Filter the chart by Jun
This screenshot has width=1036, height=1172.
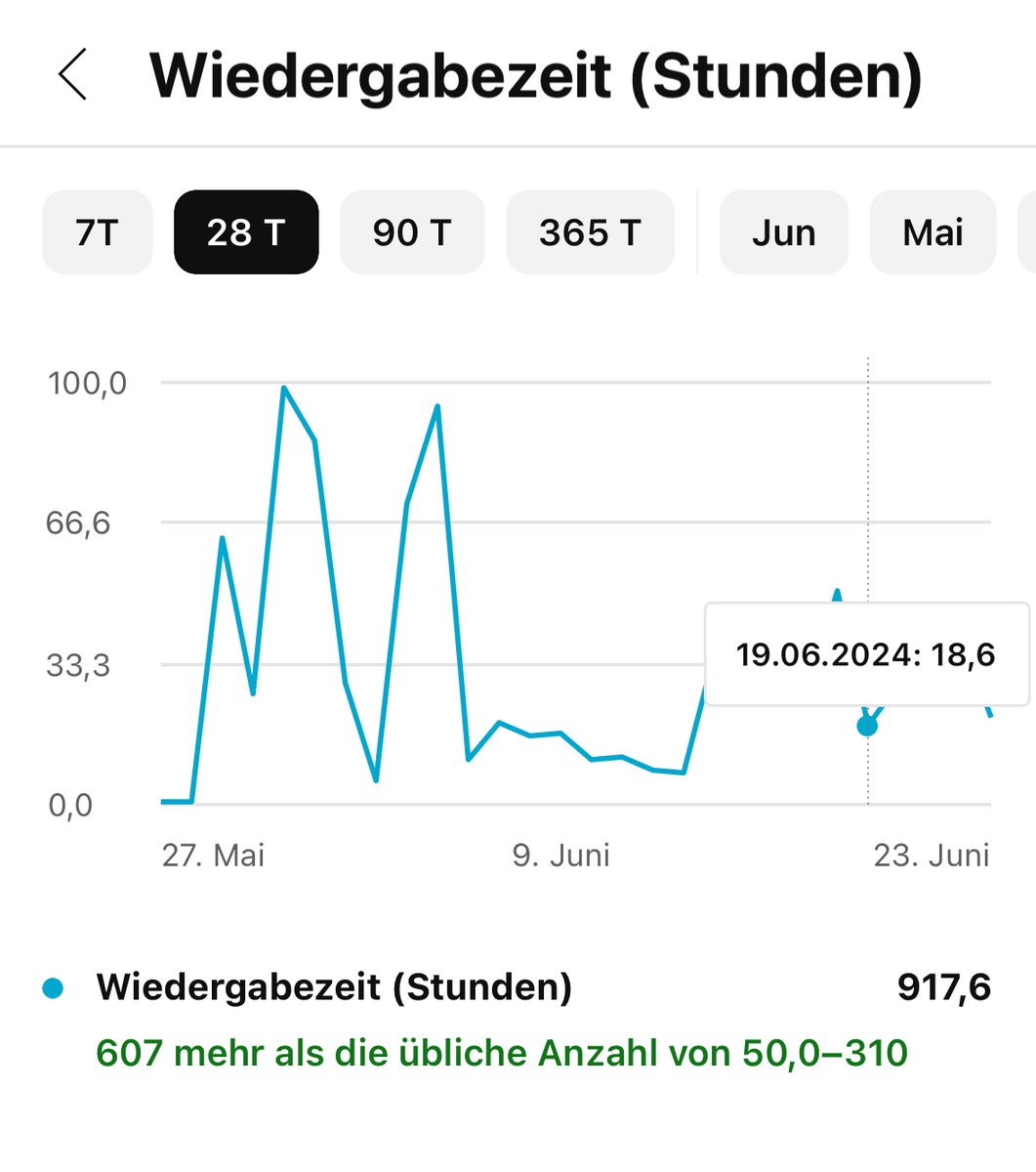pos(783,232)
